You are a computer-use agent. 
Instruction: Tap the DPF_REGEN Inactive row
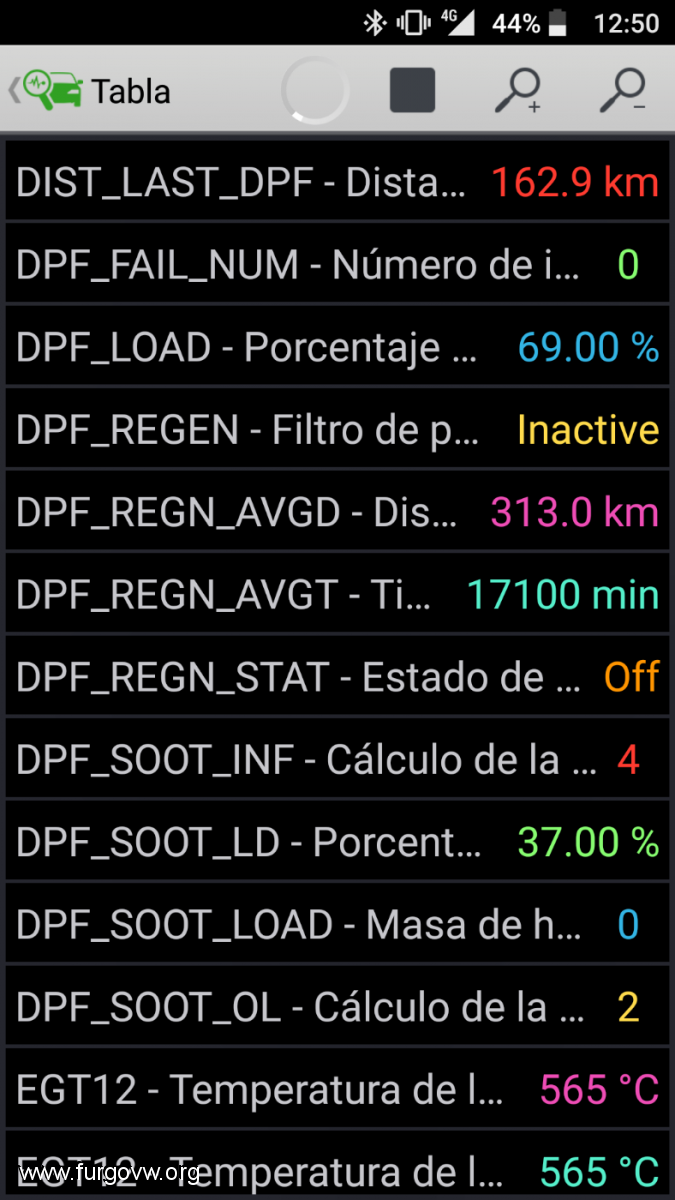click(337, 429)
